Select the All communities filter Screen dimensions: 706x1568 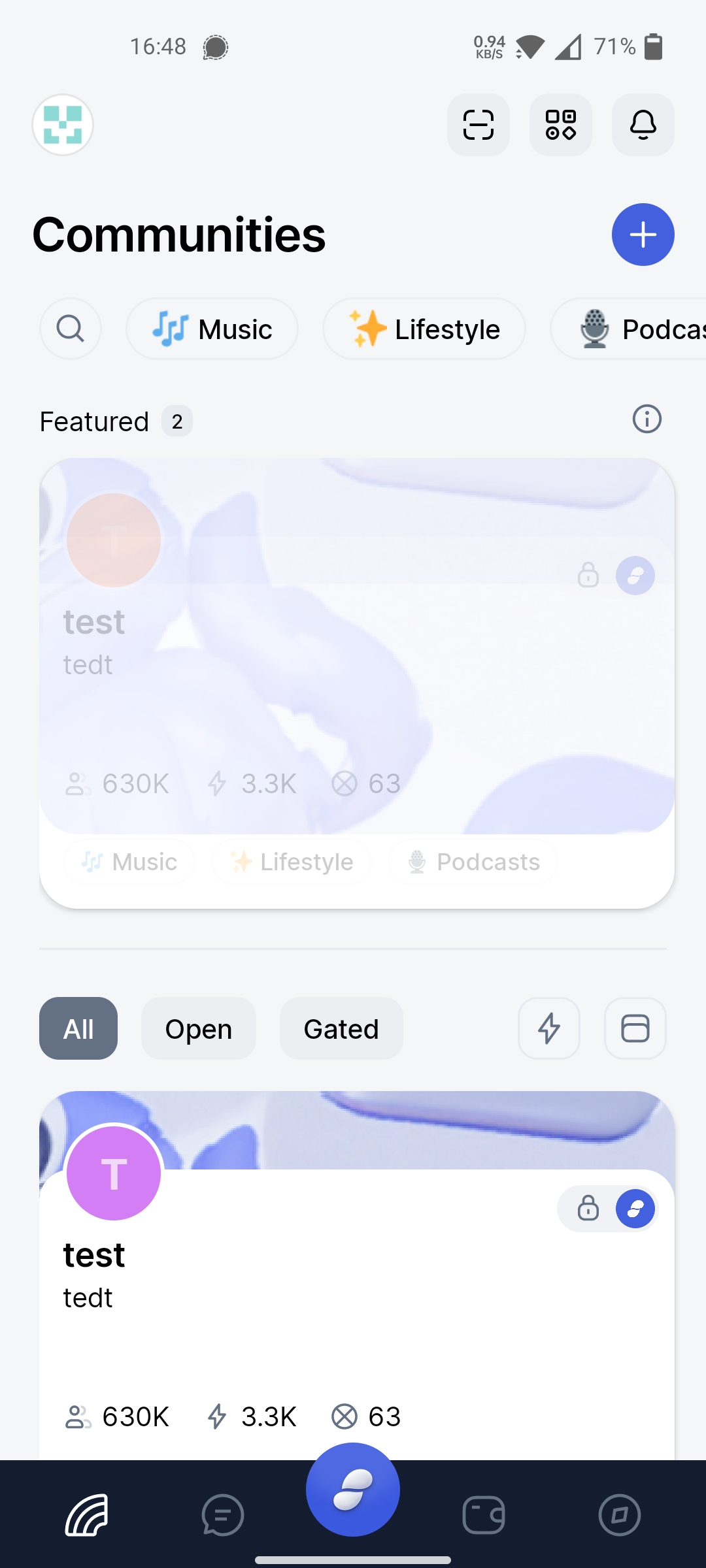[78, 1028]
